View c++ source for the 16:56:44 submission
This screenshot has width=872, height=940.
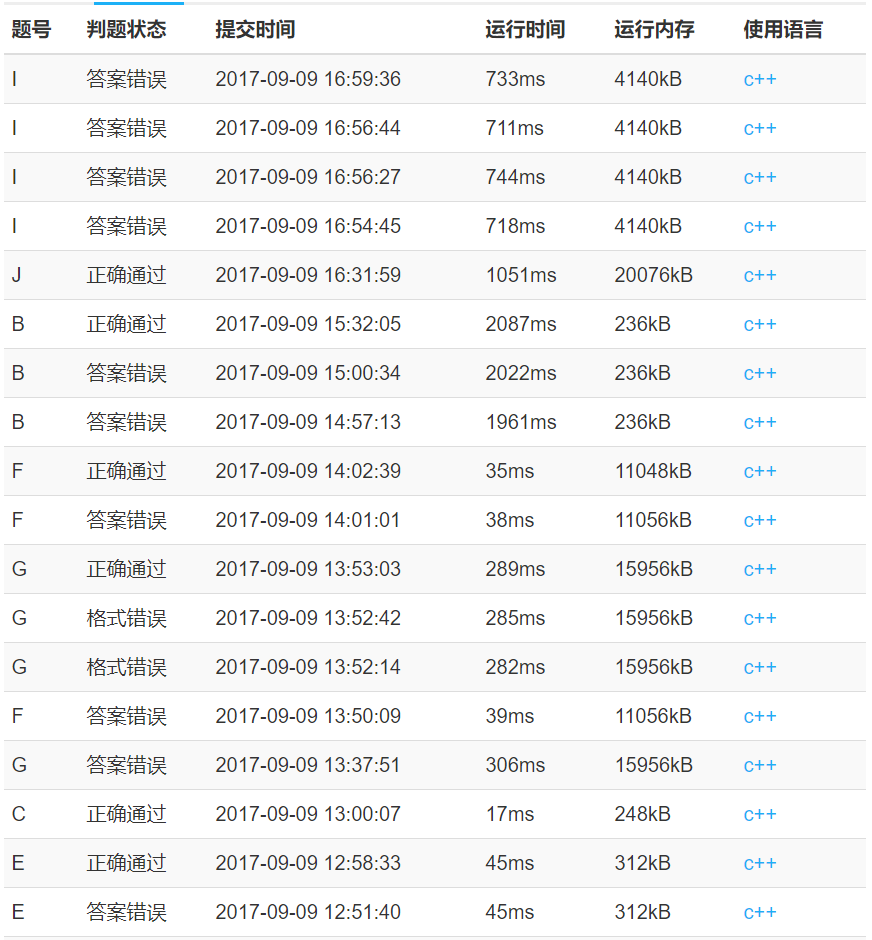[760, 129]
